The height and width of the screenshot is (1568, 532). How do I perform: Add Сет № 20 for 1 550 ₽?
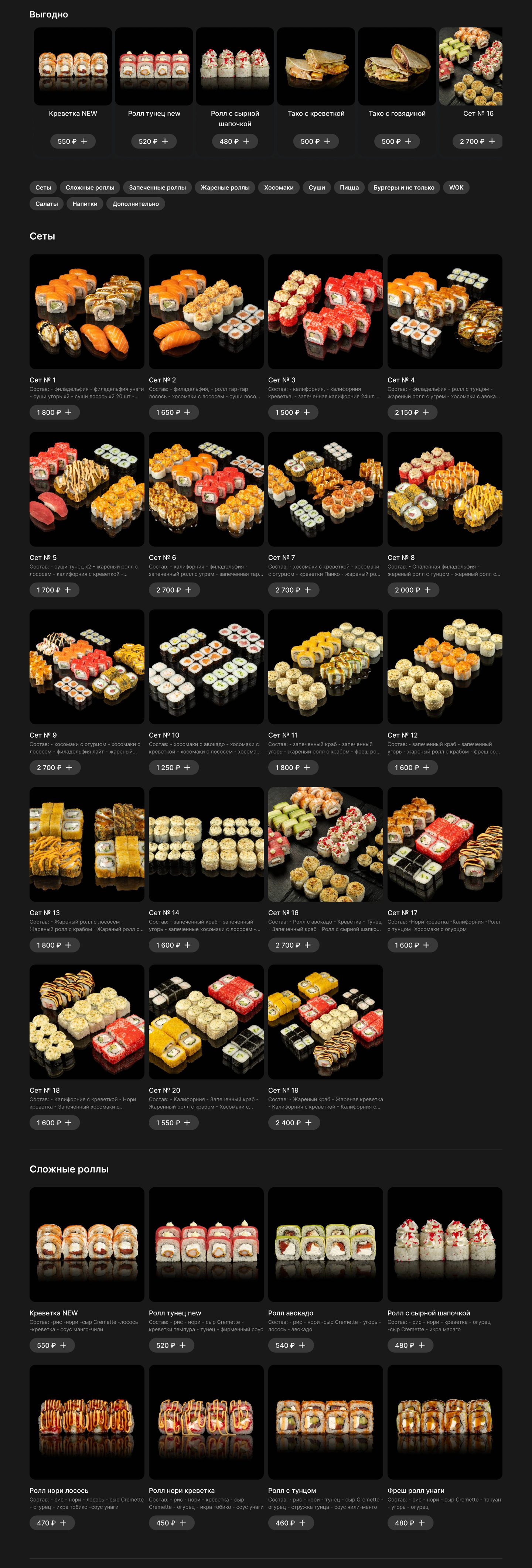click(173, 1122)
